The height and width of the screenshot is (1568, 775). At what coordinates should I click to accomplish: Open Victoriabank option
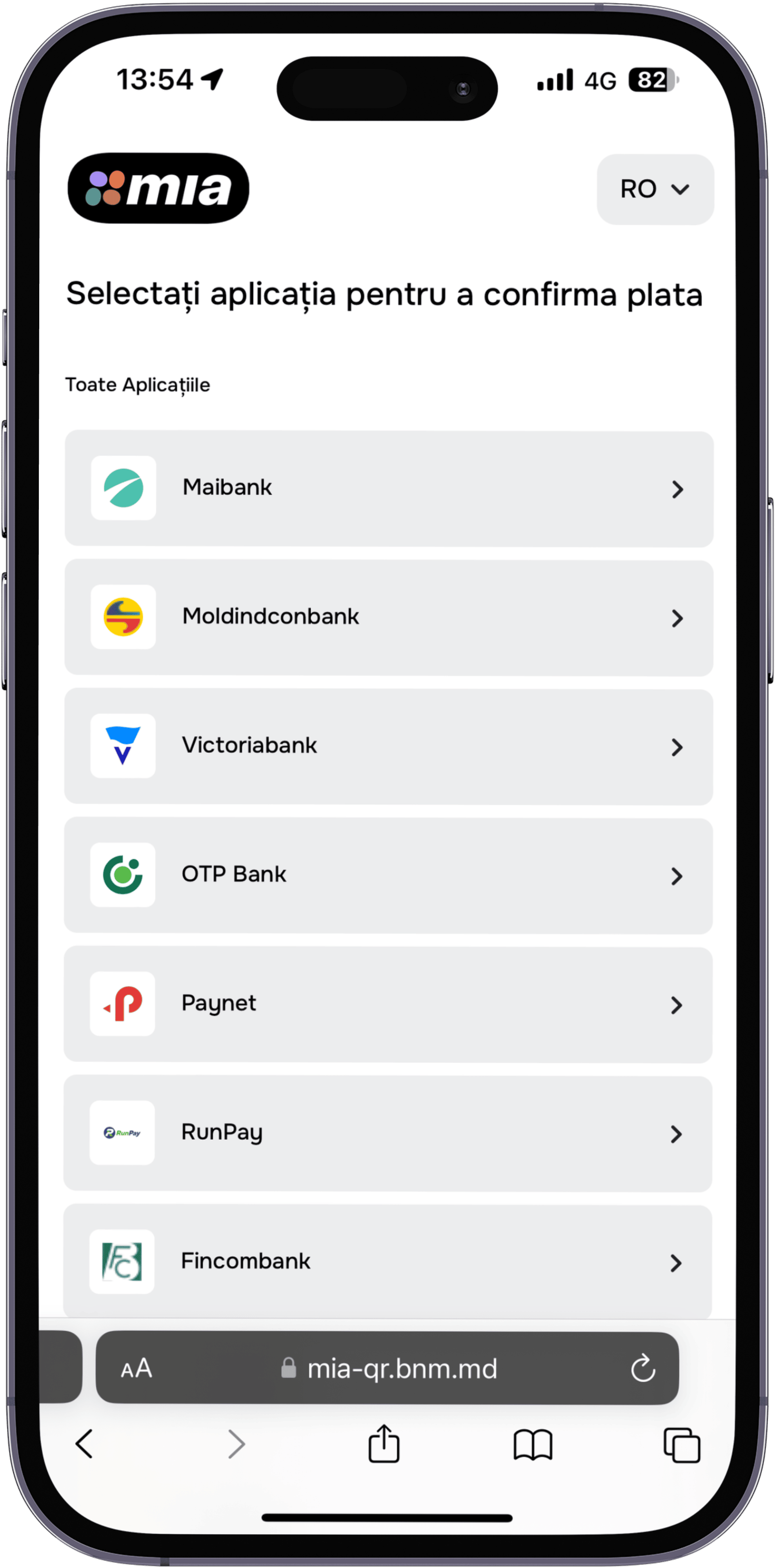[388, 746]
